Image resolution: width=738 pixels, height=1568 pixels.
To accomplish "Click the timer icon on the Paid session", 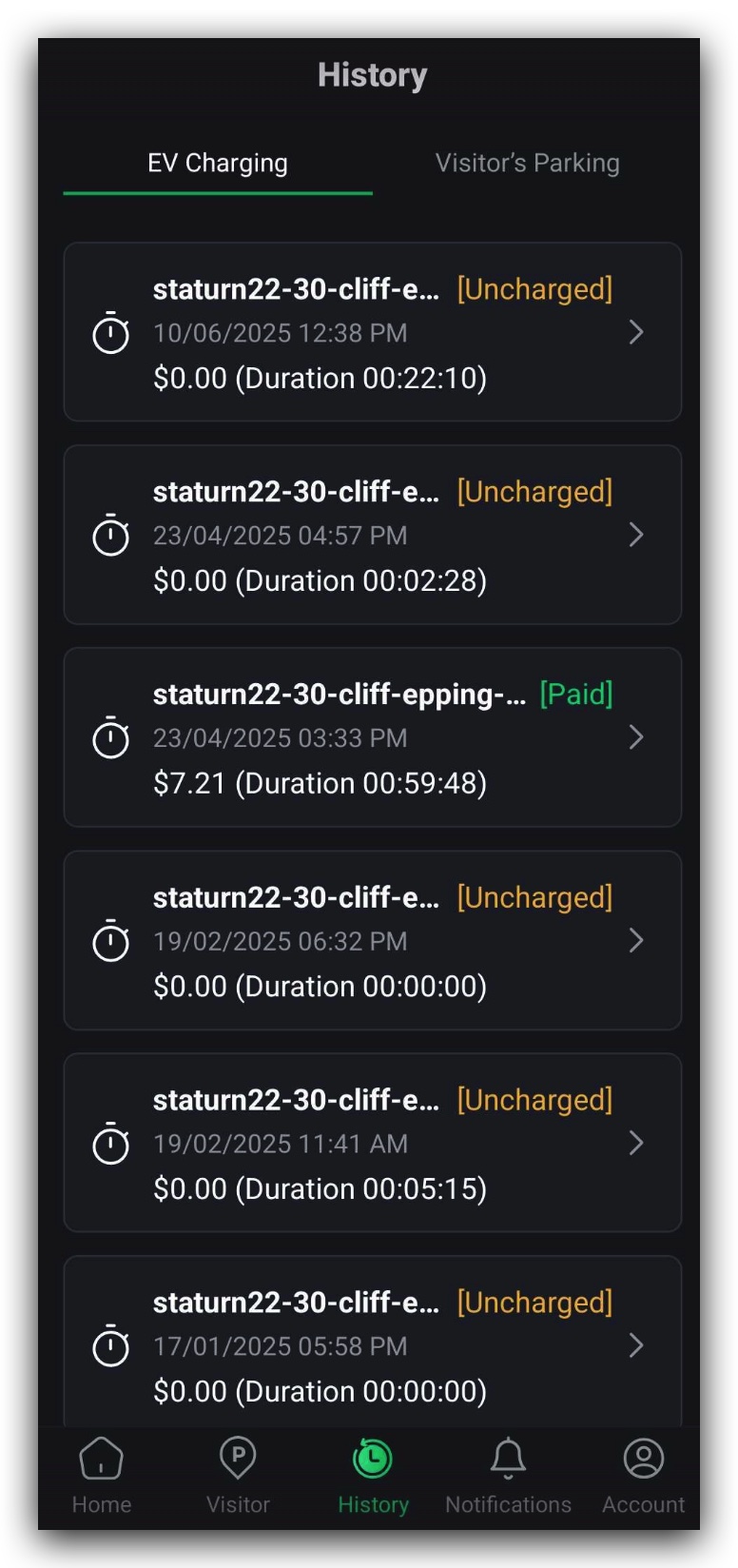I will tap(111, 738).
